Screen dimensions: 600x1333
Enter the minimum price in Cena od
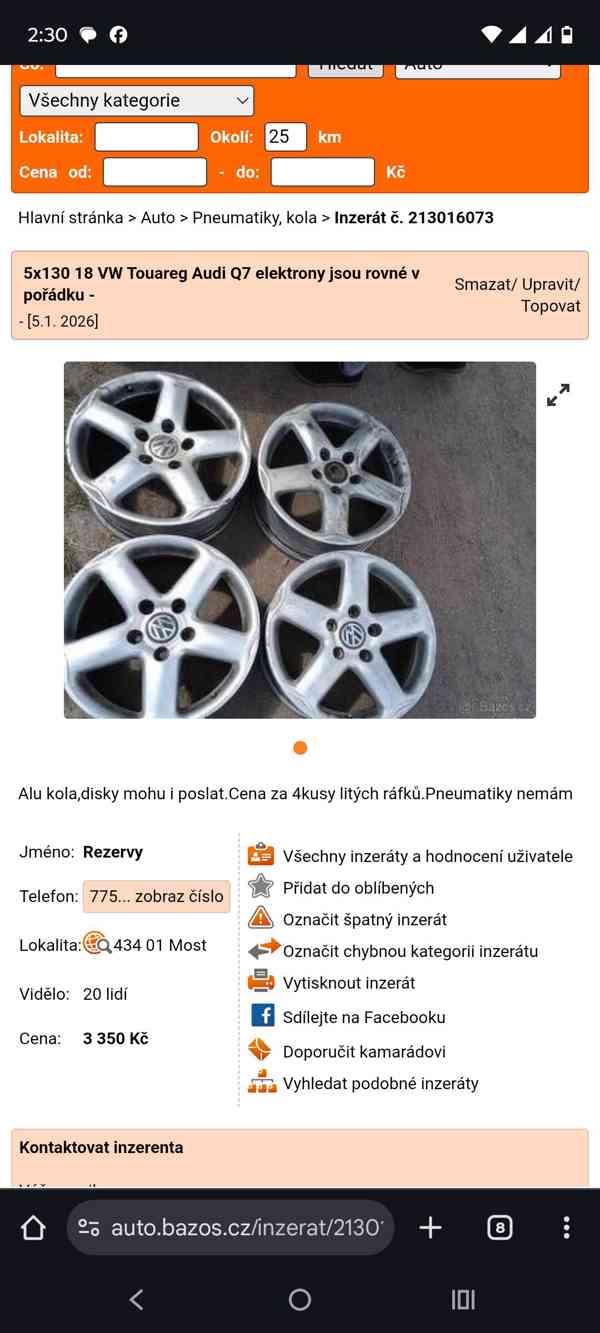click(x=155, y=172)
